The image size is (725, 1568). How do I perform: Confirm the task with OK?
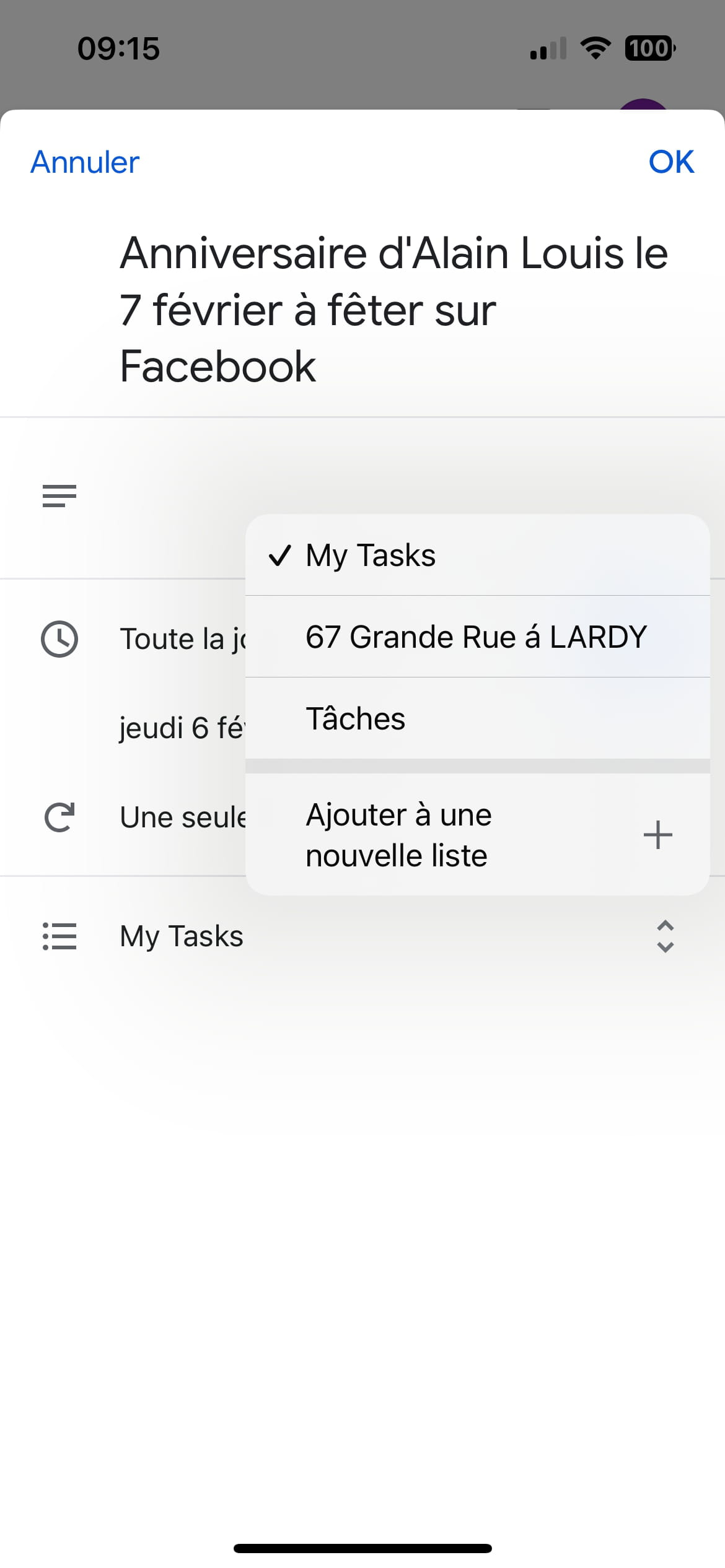click(x=671, y=162)
